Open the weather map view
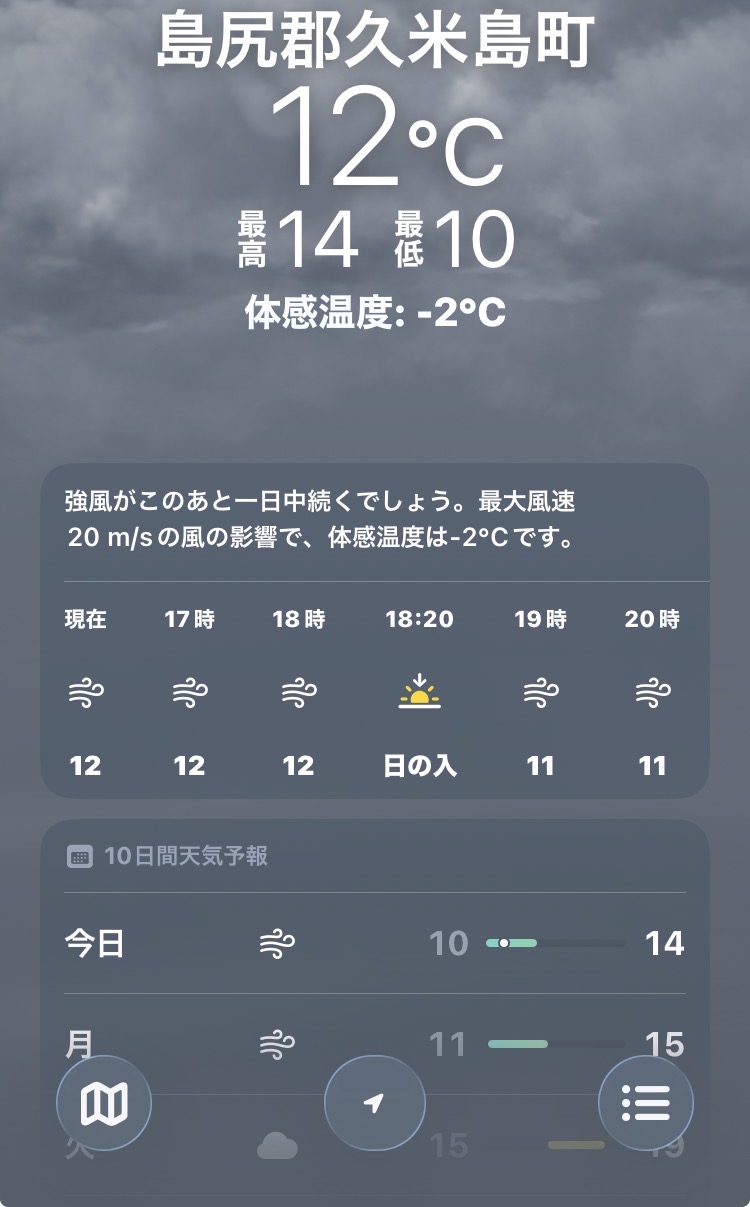The width and height of the screenshot is (750, 1207). pos(104,1104)
